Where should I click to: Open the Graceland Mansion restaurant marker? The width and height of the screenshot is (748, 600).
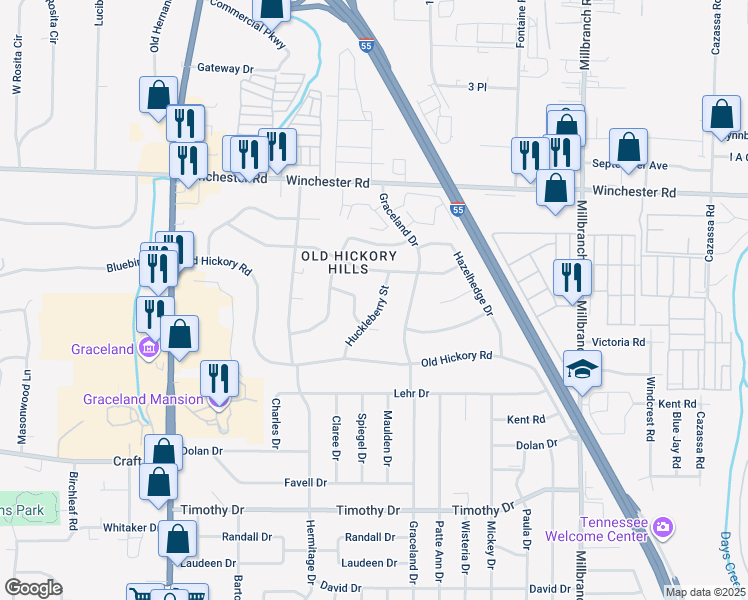click(219, 380)
